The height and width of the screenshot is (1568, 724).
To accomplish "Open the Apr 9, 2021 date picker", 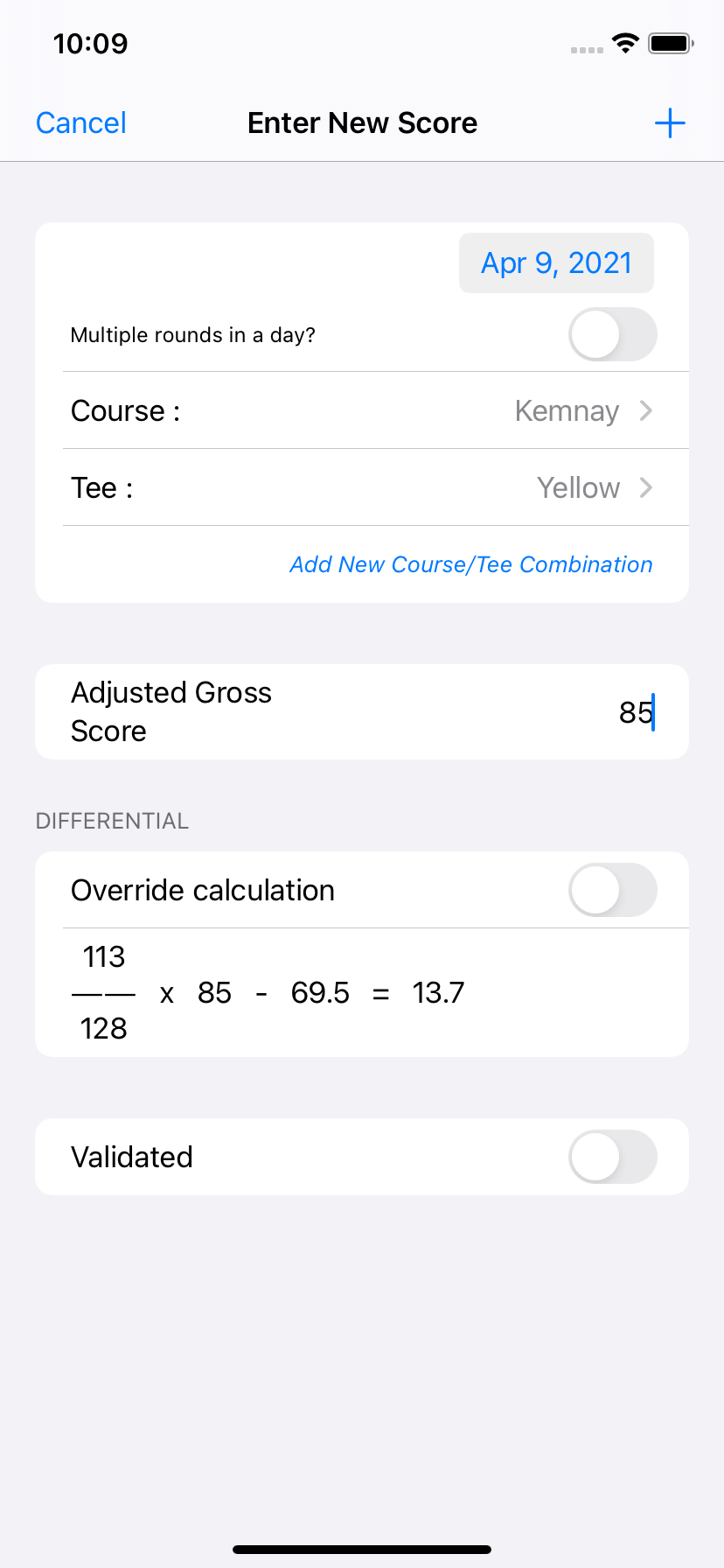I will [x=556, y=262].
